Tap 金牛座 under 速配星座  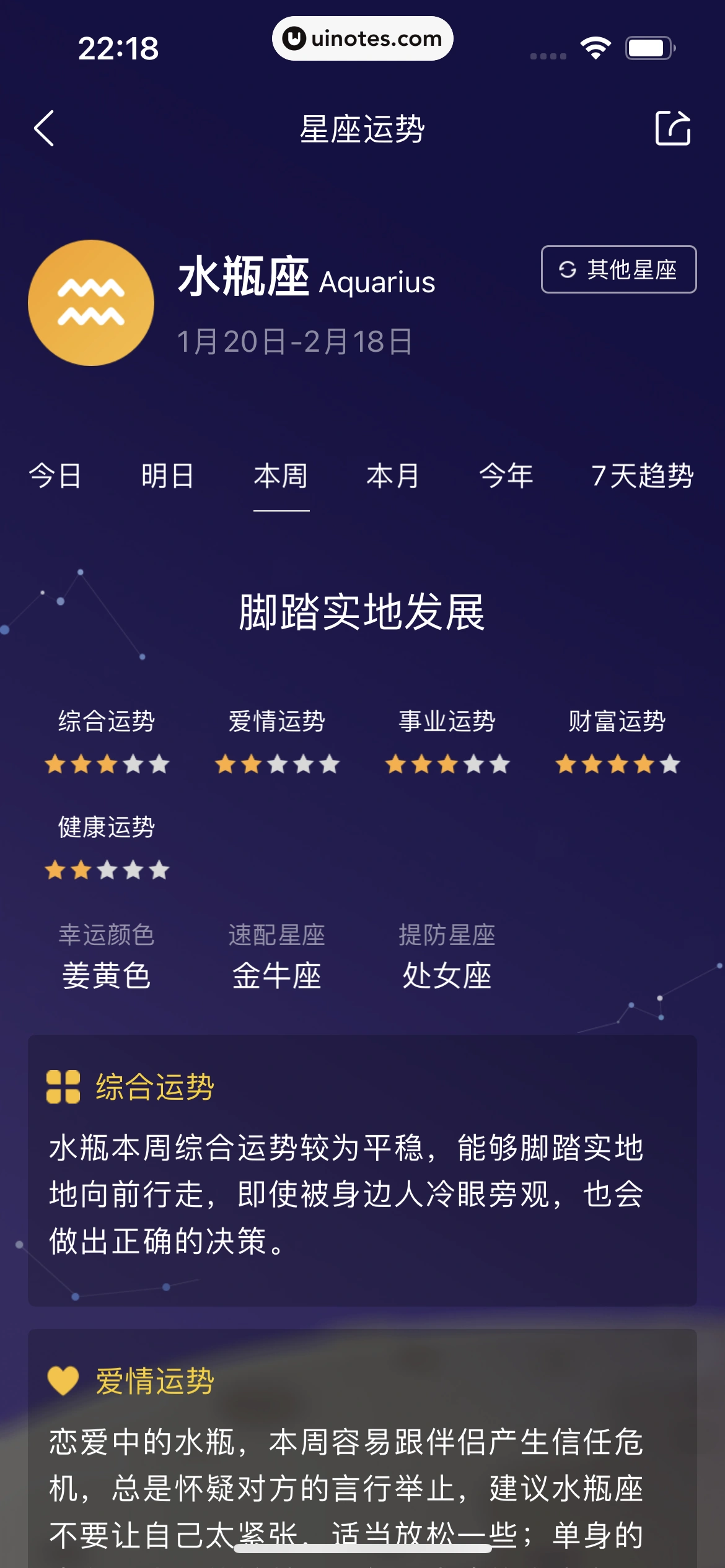pos(277,977)
